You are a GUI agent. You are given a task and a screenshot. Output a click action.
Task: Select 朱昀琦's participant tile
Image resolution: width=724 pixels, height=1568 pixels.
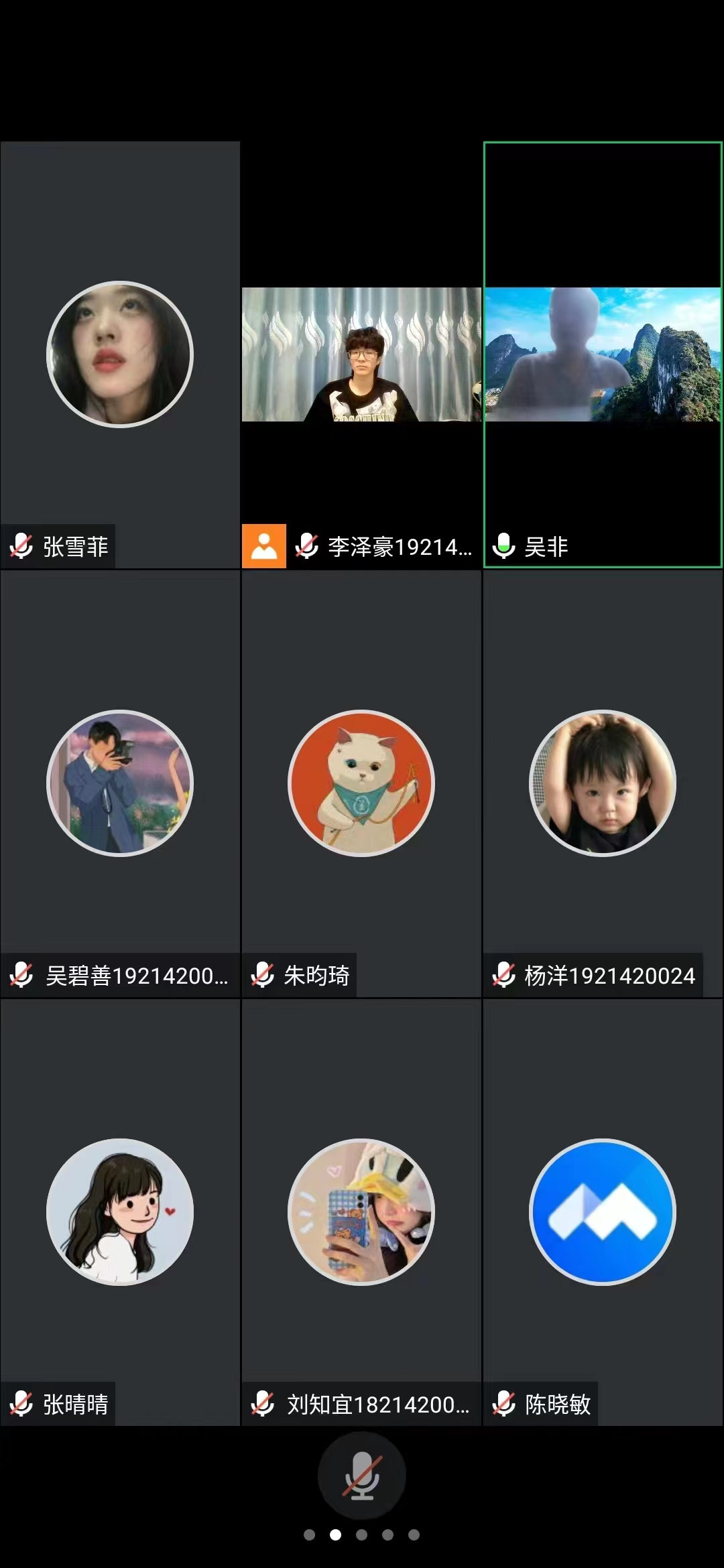[x=361, y=783]
